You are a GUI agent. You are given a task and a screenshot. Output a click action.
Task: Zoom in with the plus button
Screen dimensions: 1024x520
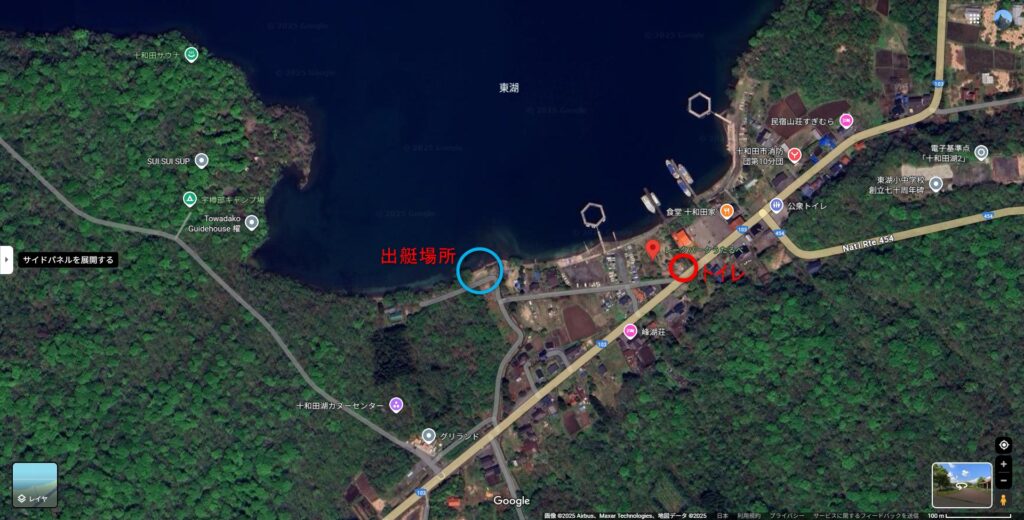[1003, 464]
